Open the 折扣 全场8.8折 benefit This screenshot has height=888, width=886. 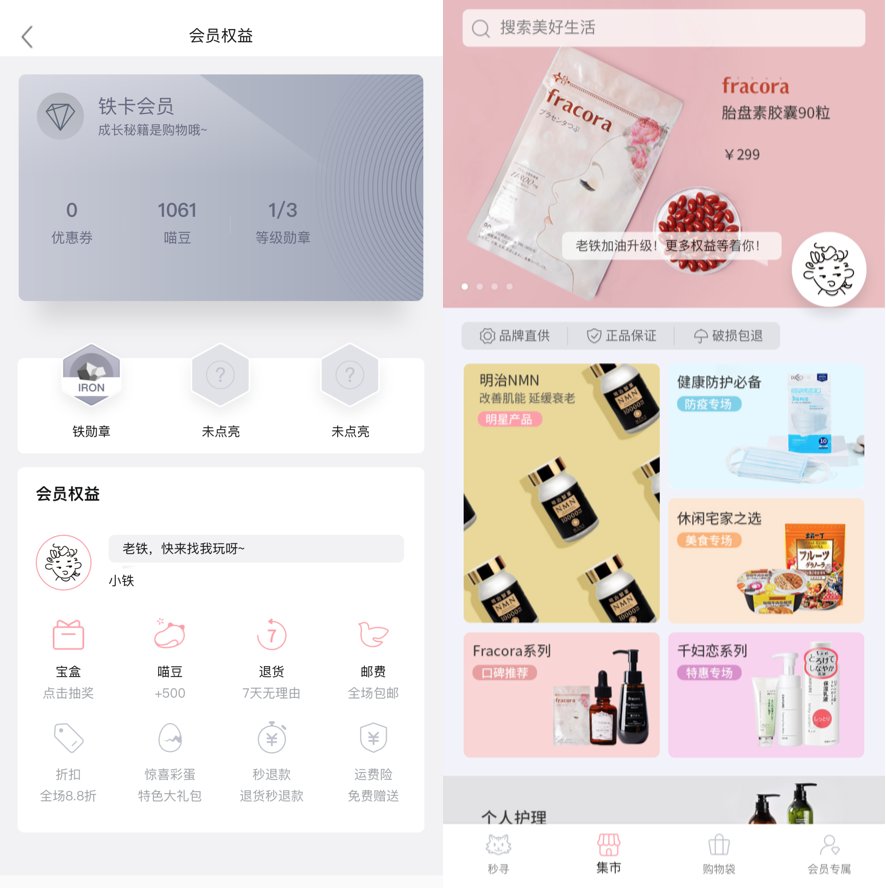(68, 762)
